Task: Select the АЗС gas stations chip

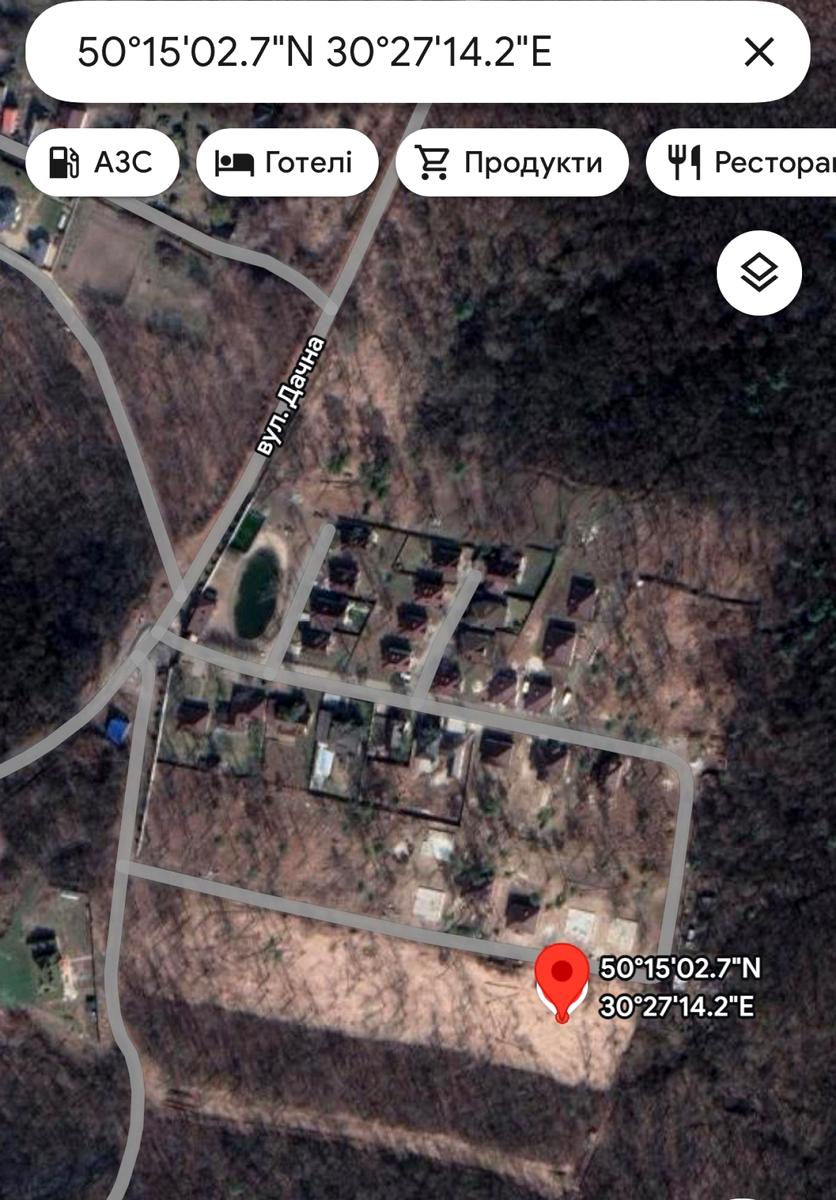Action: click(102, 162)
